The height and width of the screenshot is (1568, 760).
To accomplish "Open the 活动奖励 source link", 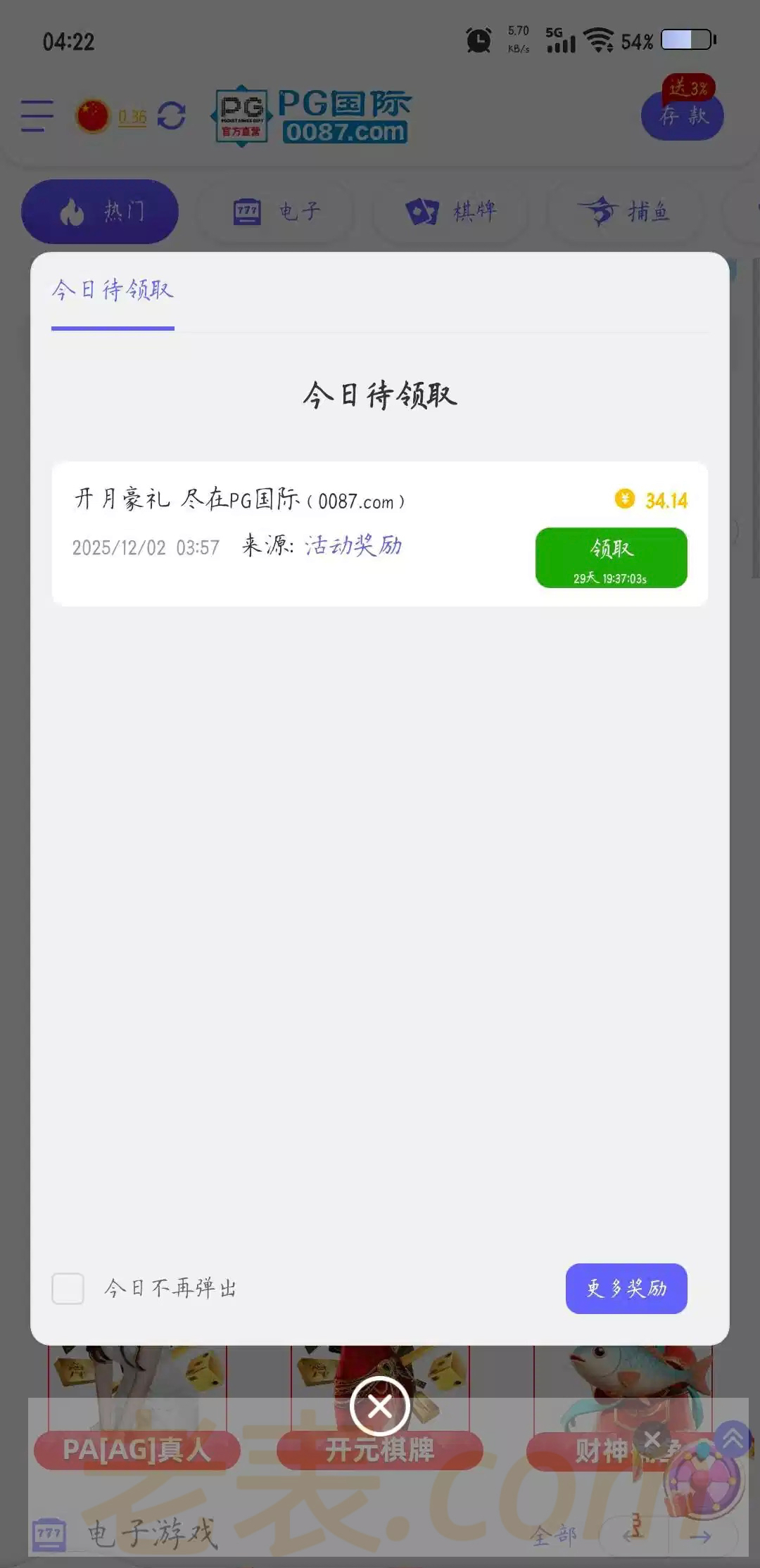I will [353, 545].
